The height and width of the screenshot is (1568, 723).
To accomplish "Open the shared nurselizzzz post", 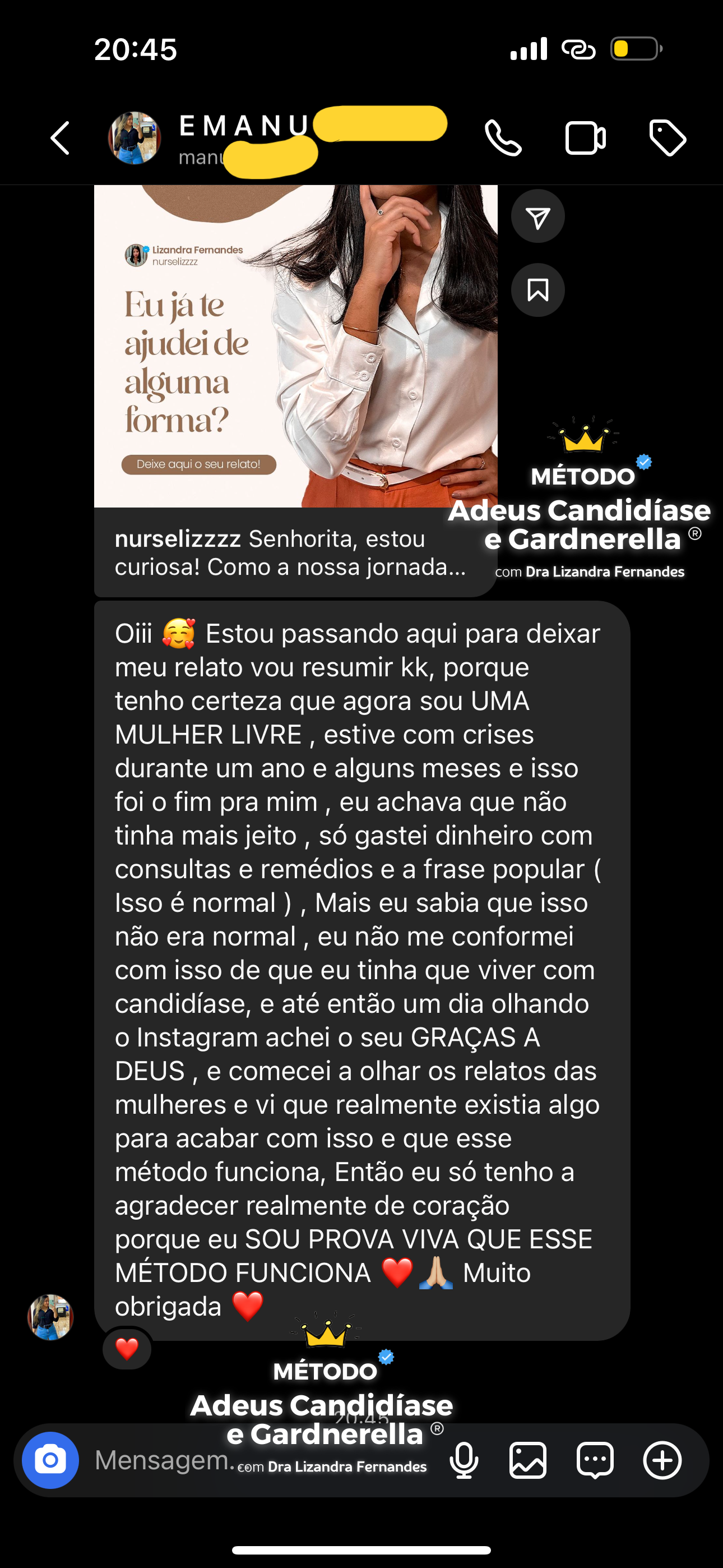I will coord(295,390).
